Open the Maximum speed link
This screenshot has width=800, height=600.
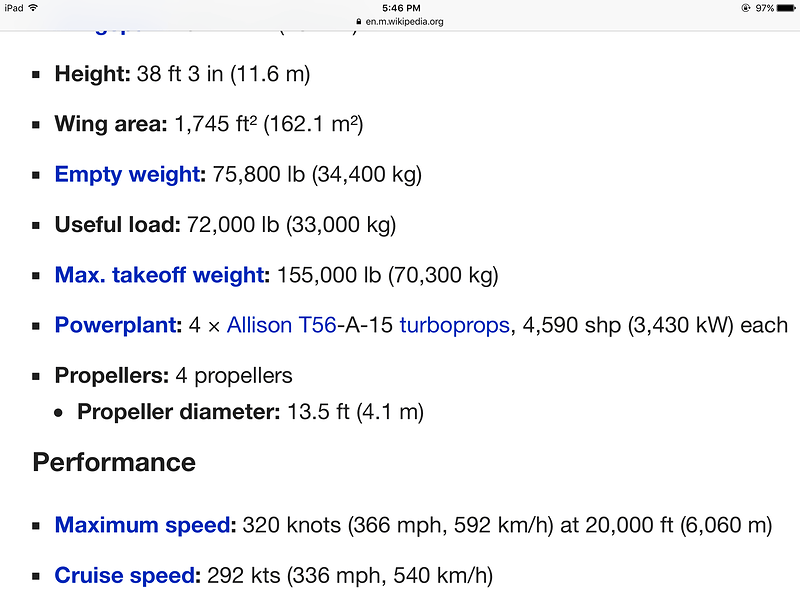[x=144, y=525]
